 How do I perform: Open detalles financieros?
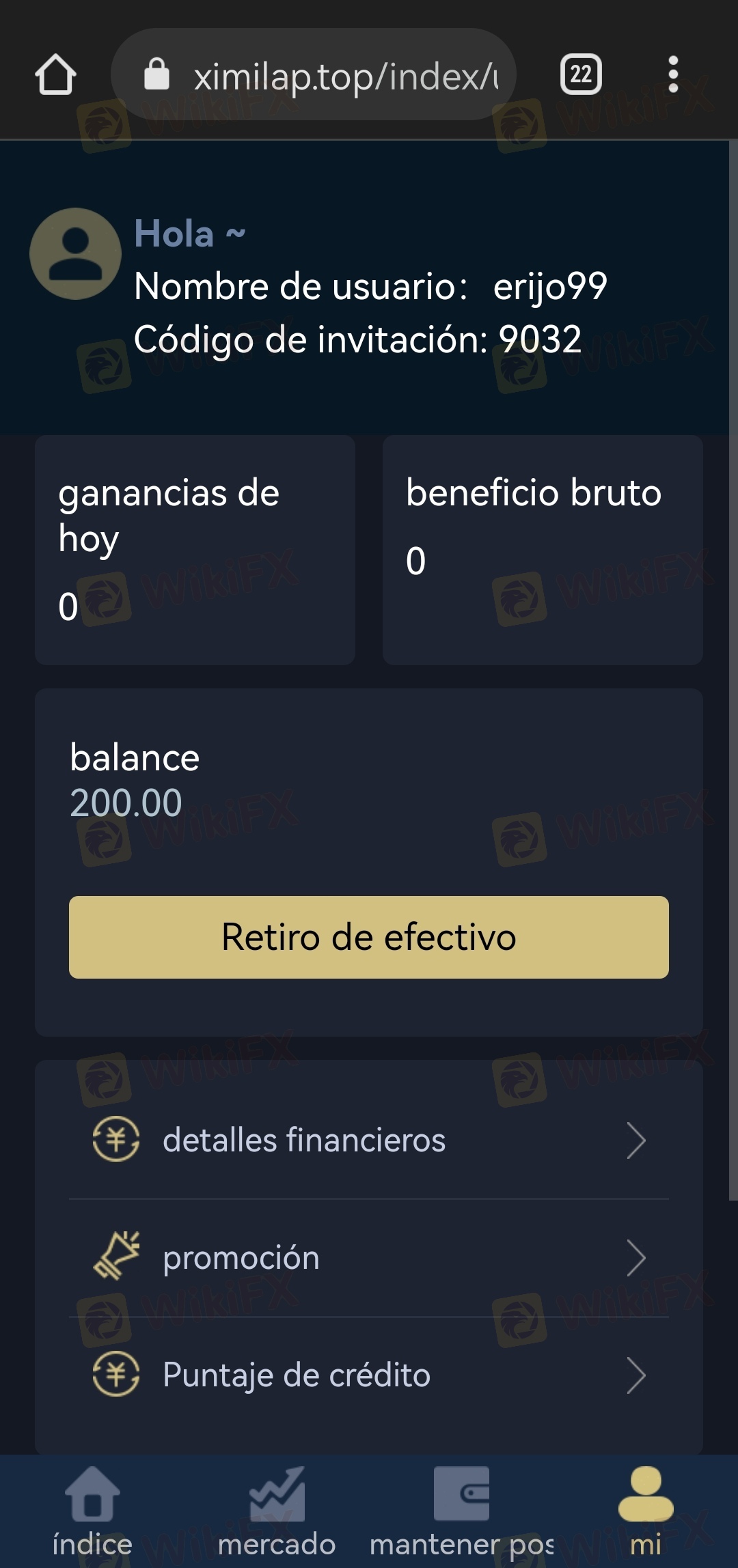[369, 1140]
